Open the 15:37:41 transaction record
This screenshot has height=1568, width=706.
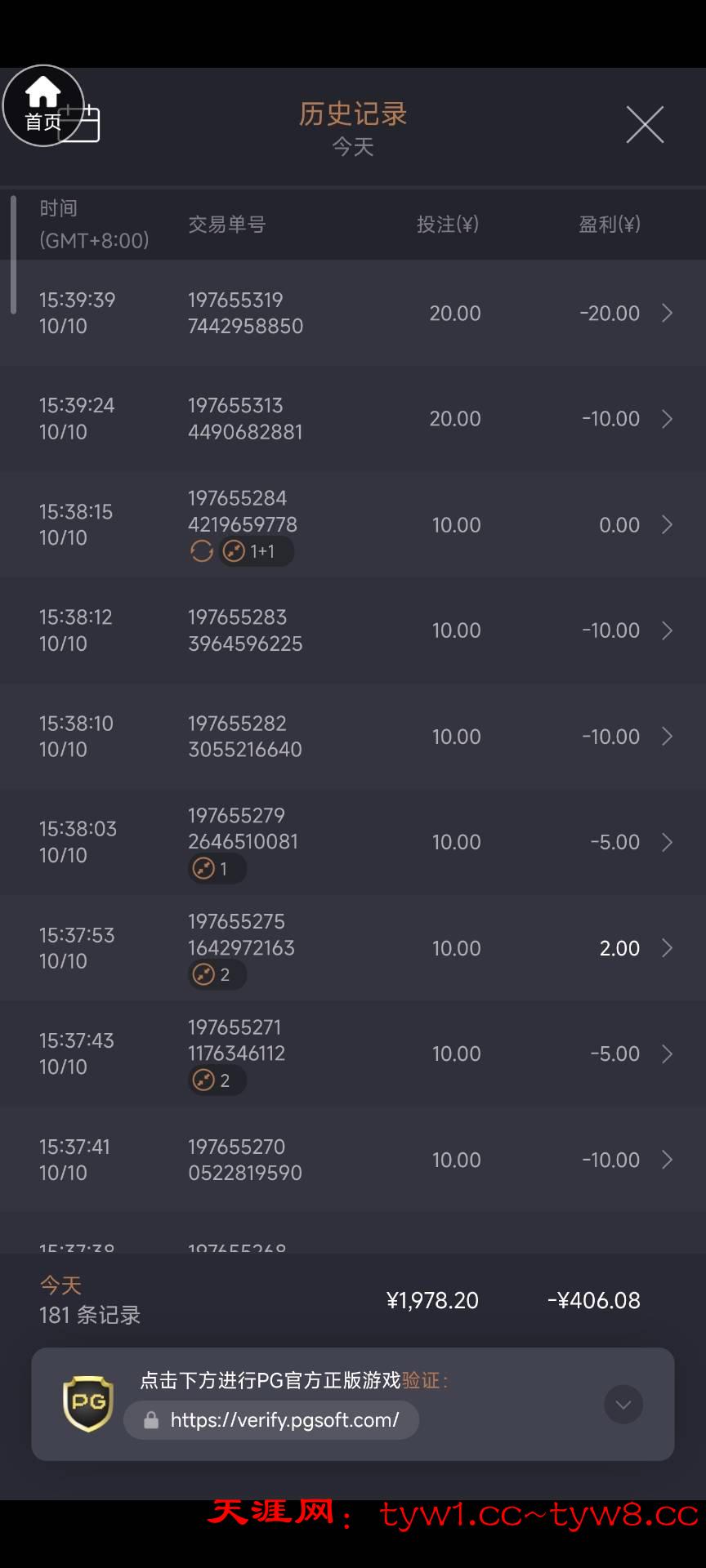[x=353, y=1160]
